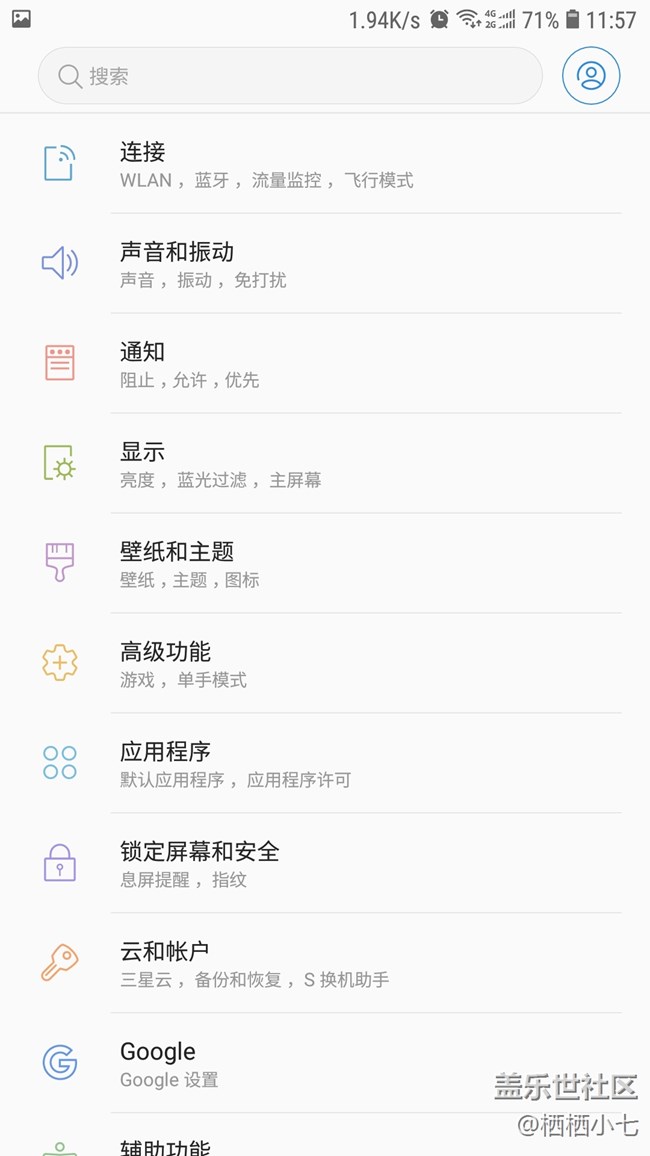Select 显示 settings

[325, 464]
